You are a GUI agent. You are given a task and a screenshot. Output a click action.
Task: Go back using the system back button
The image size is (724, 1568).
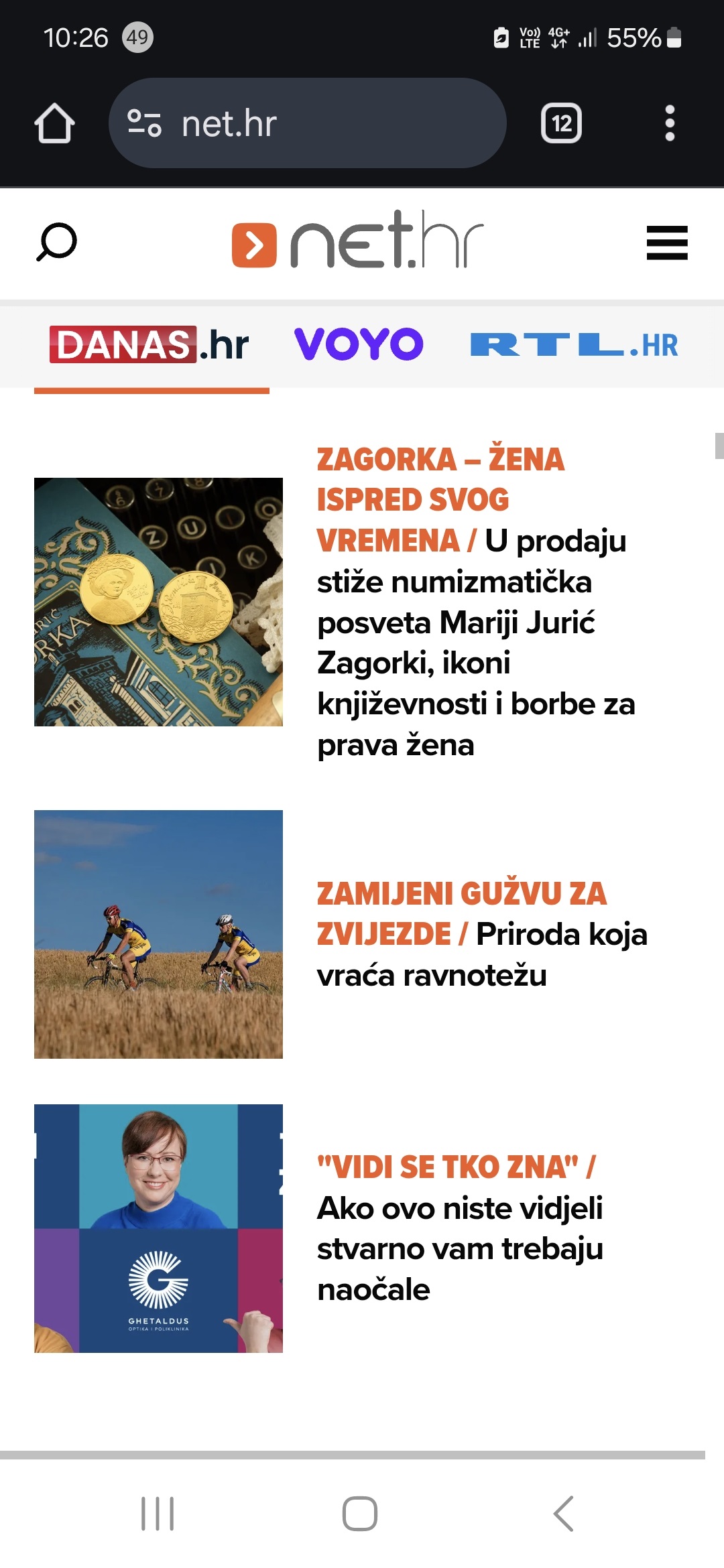tap(564, 1514)
